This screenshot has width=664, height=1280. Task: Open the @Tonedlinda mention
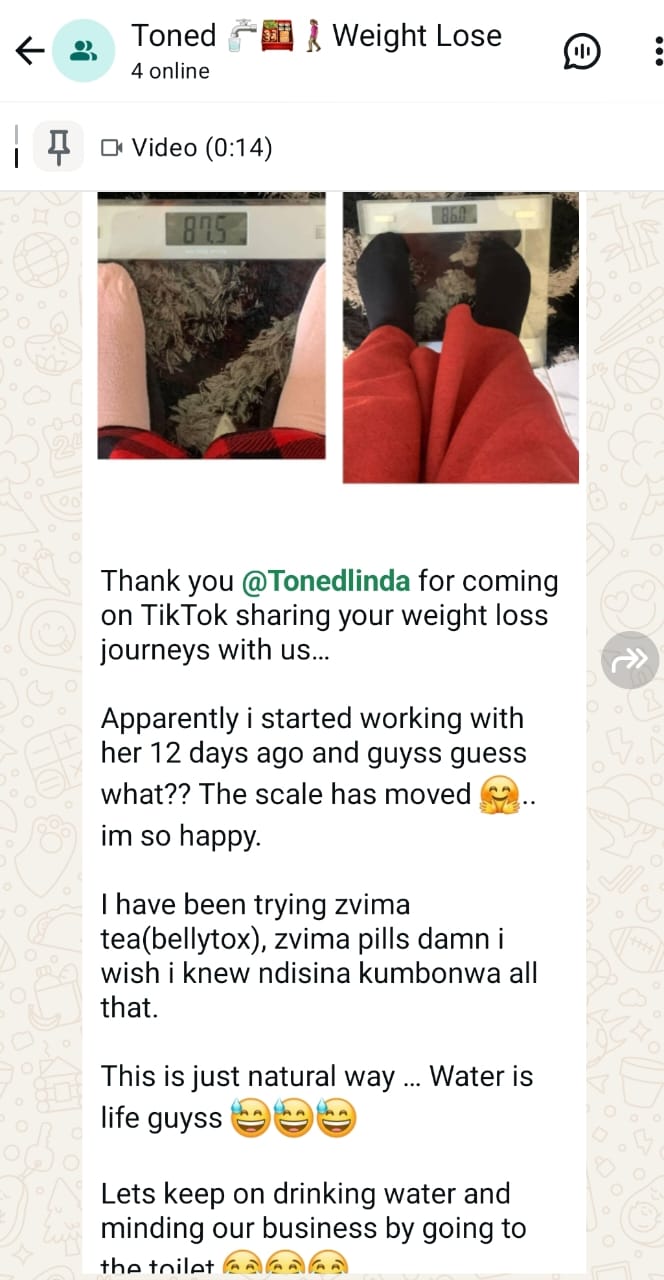[325, 581]
